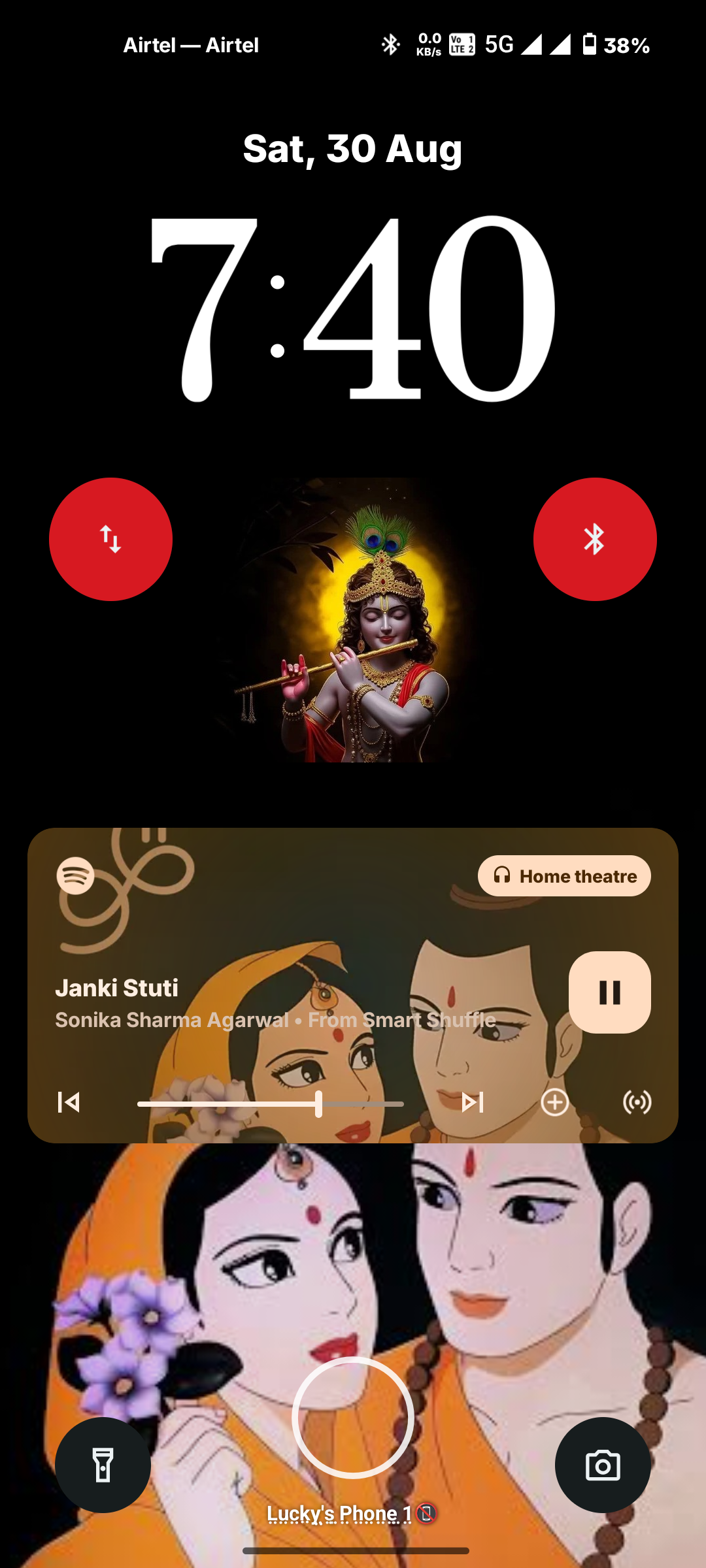Screen dimensions: 706x1568
Task: Toggle the red Bluetooth shortcut
Action: 595,540
